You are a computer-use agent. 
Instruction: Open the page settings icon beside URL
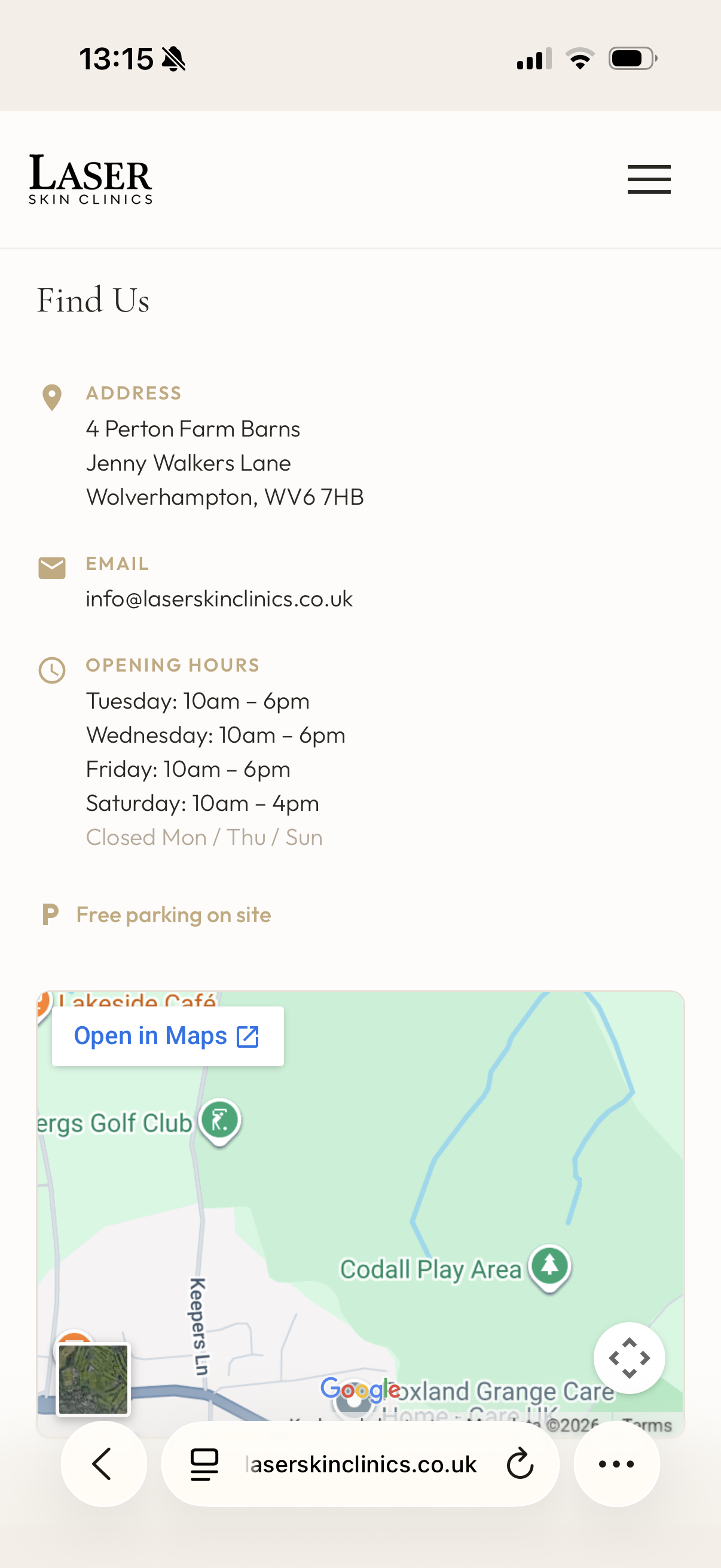(x=204, y=1464)
